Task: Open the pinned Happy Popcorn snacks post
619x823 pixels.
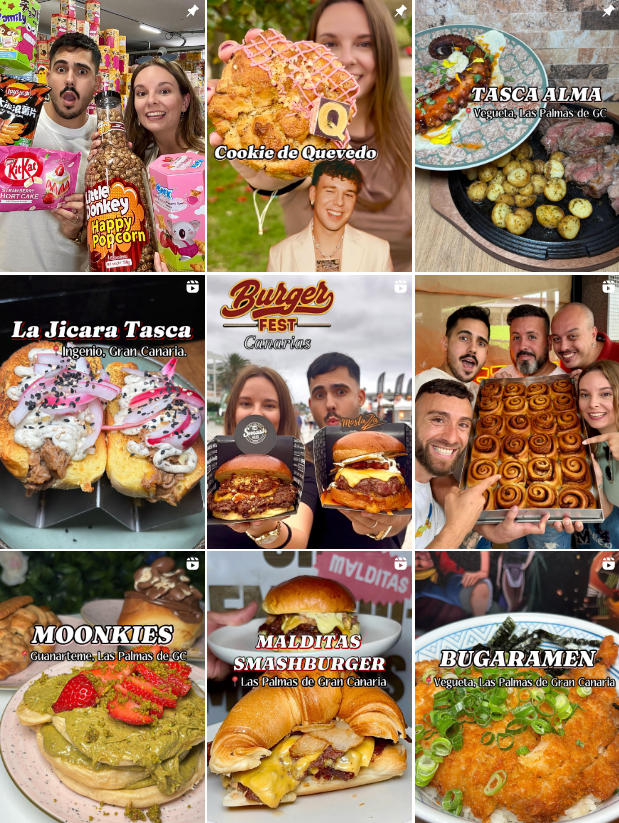Action: (102, 136)
